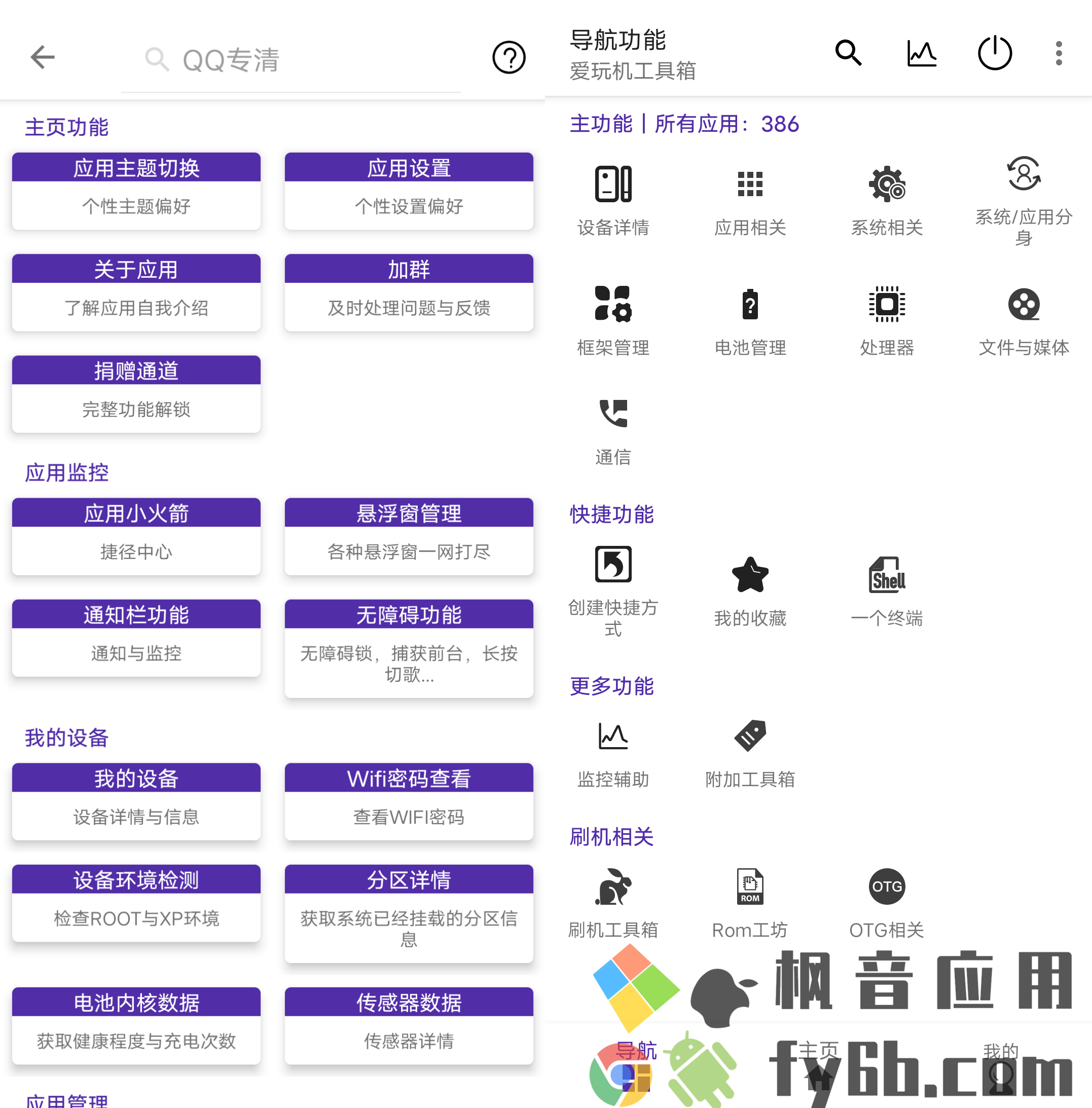
Task: Open the chart monitor toolbar icon
Action: coord(922,53)
